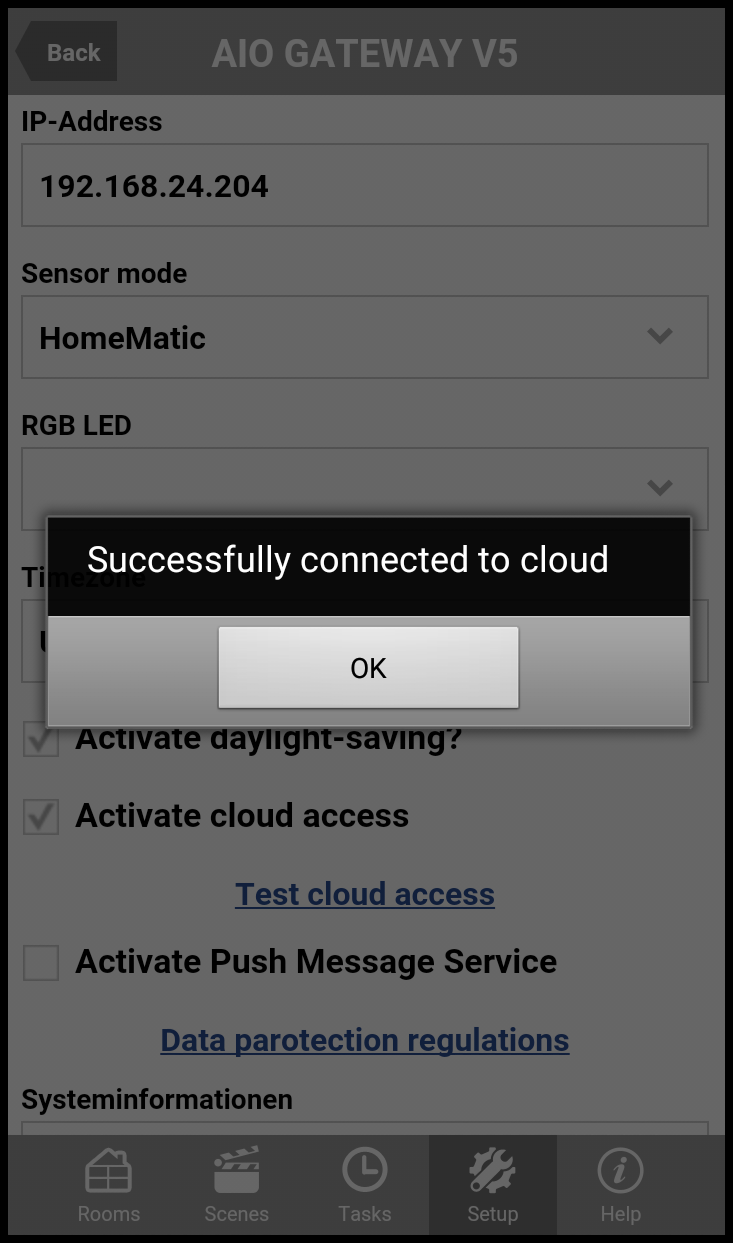Viewport: 734px width, 1243px height.
Task: Expand the RGB LED dropdown
Action: coord(365,486)
